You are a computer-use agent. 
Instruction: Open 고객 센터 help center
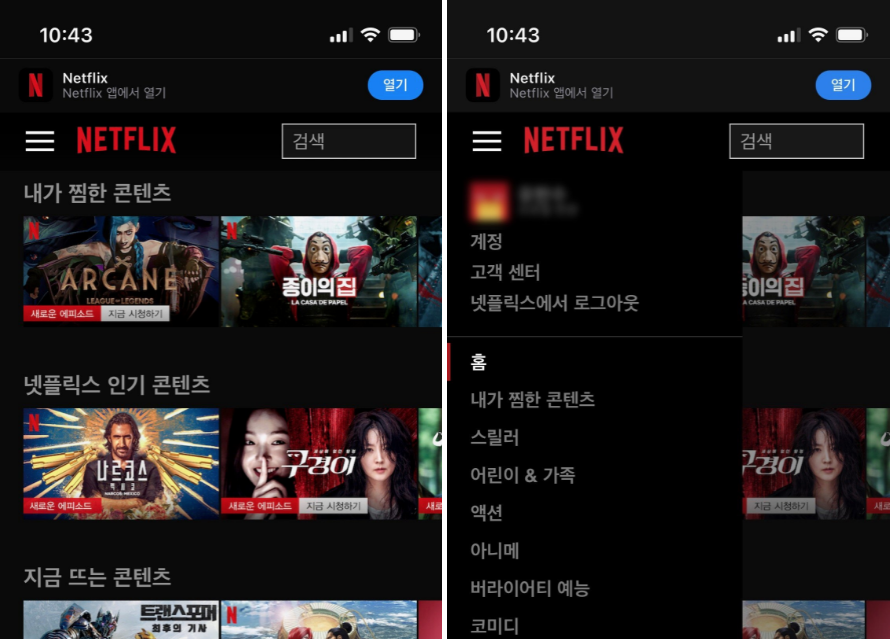[x=505, y=272]
